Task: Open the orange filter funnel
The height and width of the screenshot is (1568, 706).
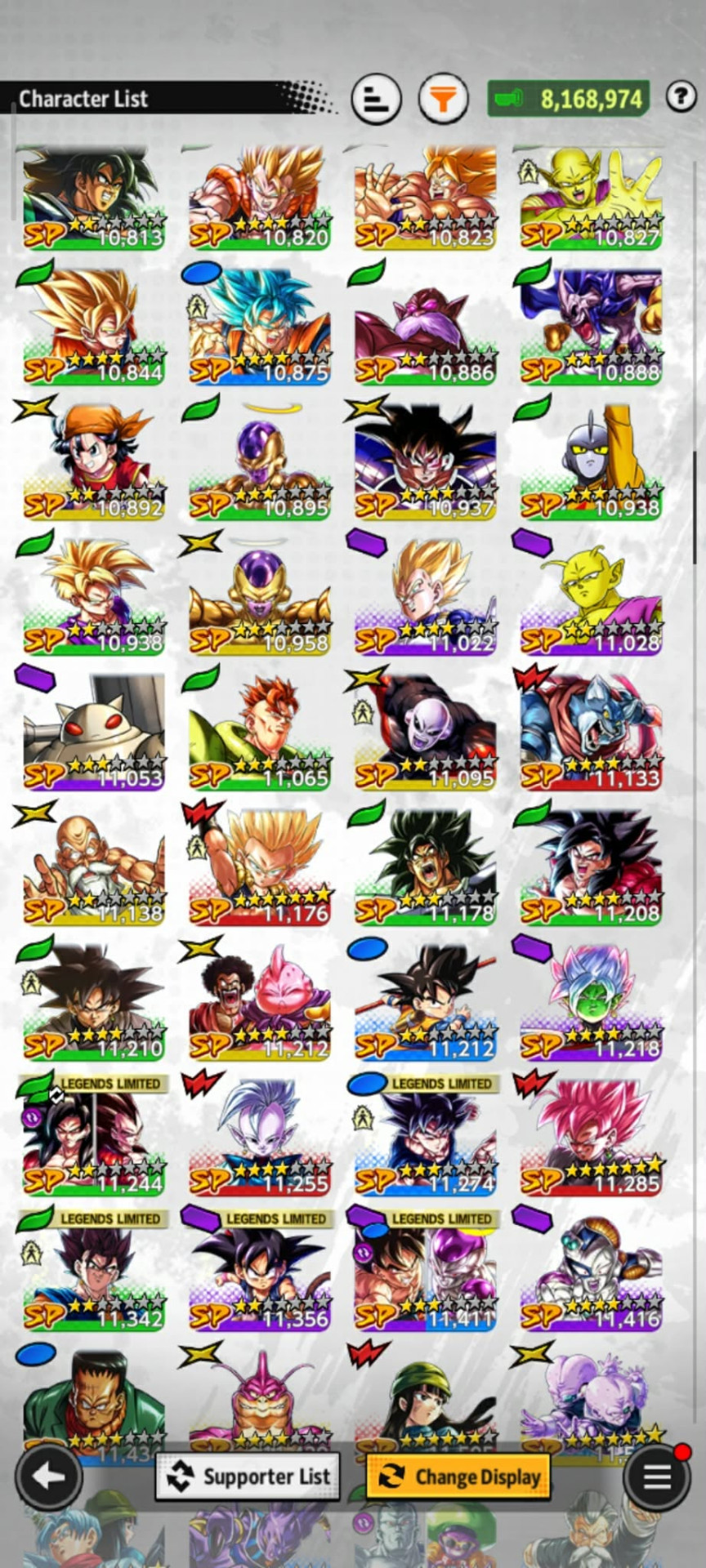Action: (443, 99)
